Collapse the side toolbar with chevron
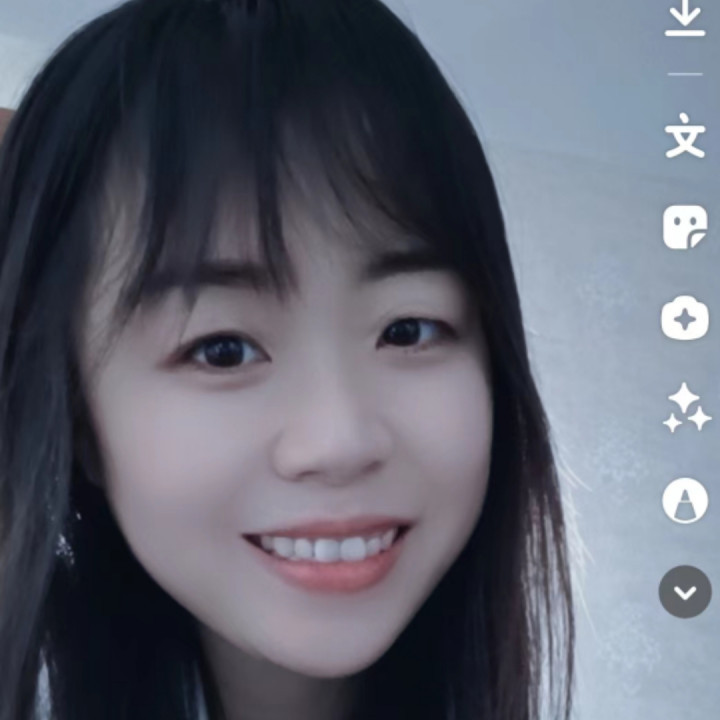Viewport: 720px width, 720px height. (x=685, y=592)
